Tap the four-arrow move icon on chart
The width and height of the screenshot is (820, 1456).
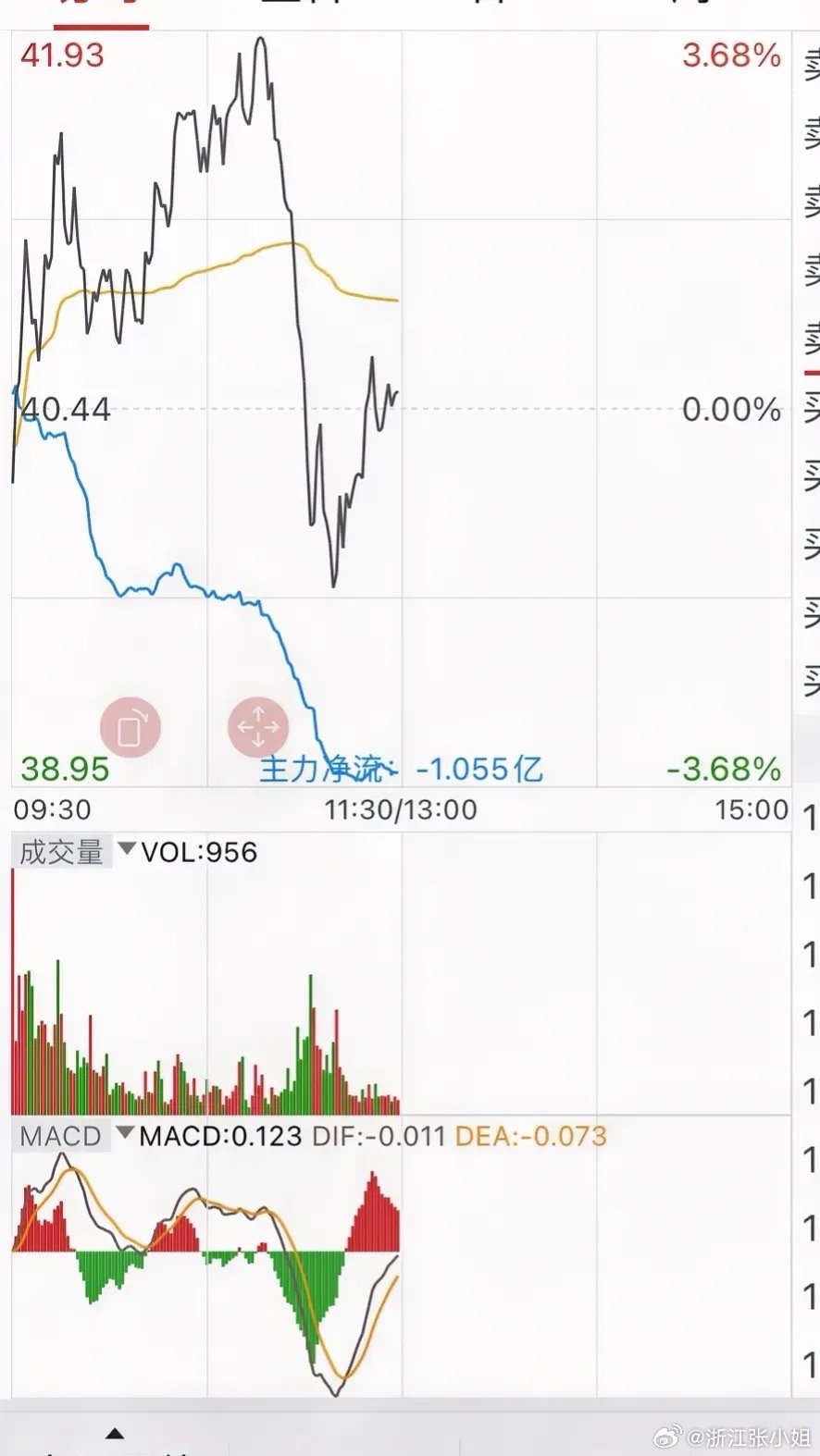(258, 728)
